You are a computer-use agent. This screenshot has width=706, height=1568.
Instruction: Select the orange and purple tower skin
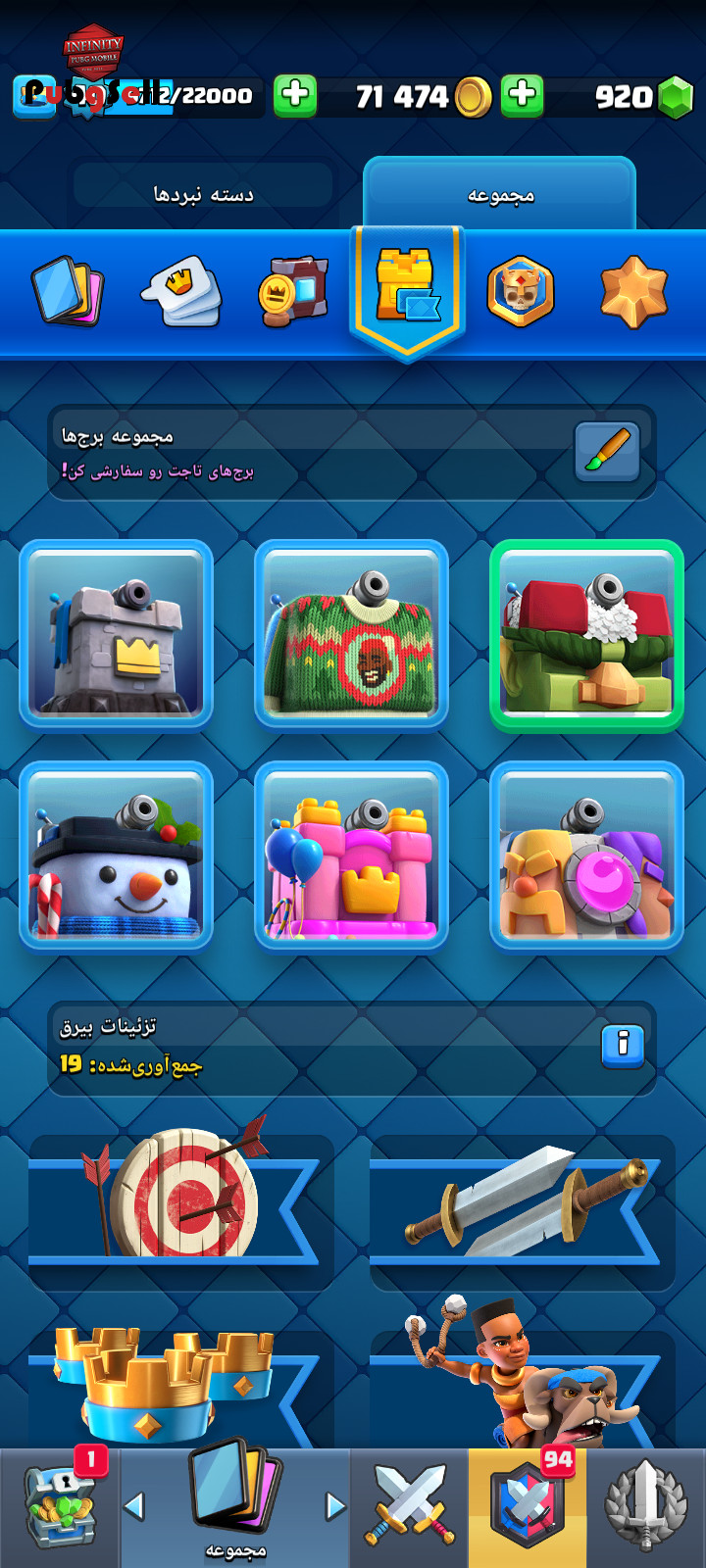coord(586,856)
